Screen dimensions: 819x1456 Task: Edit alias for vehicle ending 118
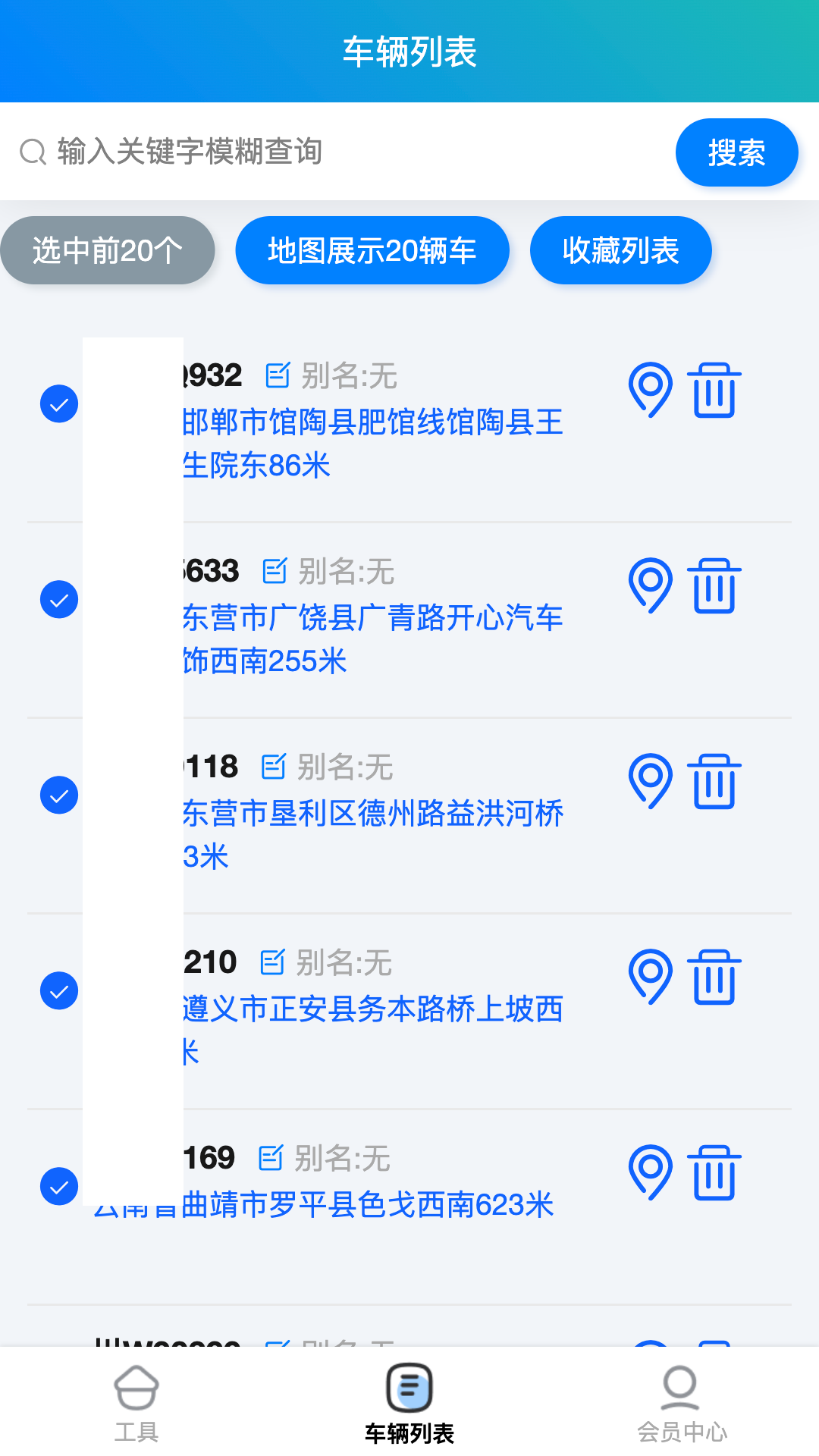click(x=275, y=767)
